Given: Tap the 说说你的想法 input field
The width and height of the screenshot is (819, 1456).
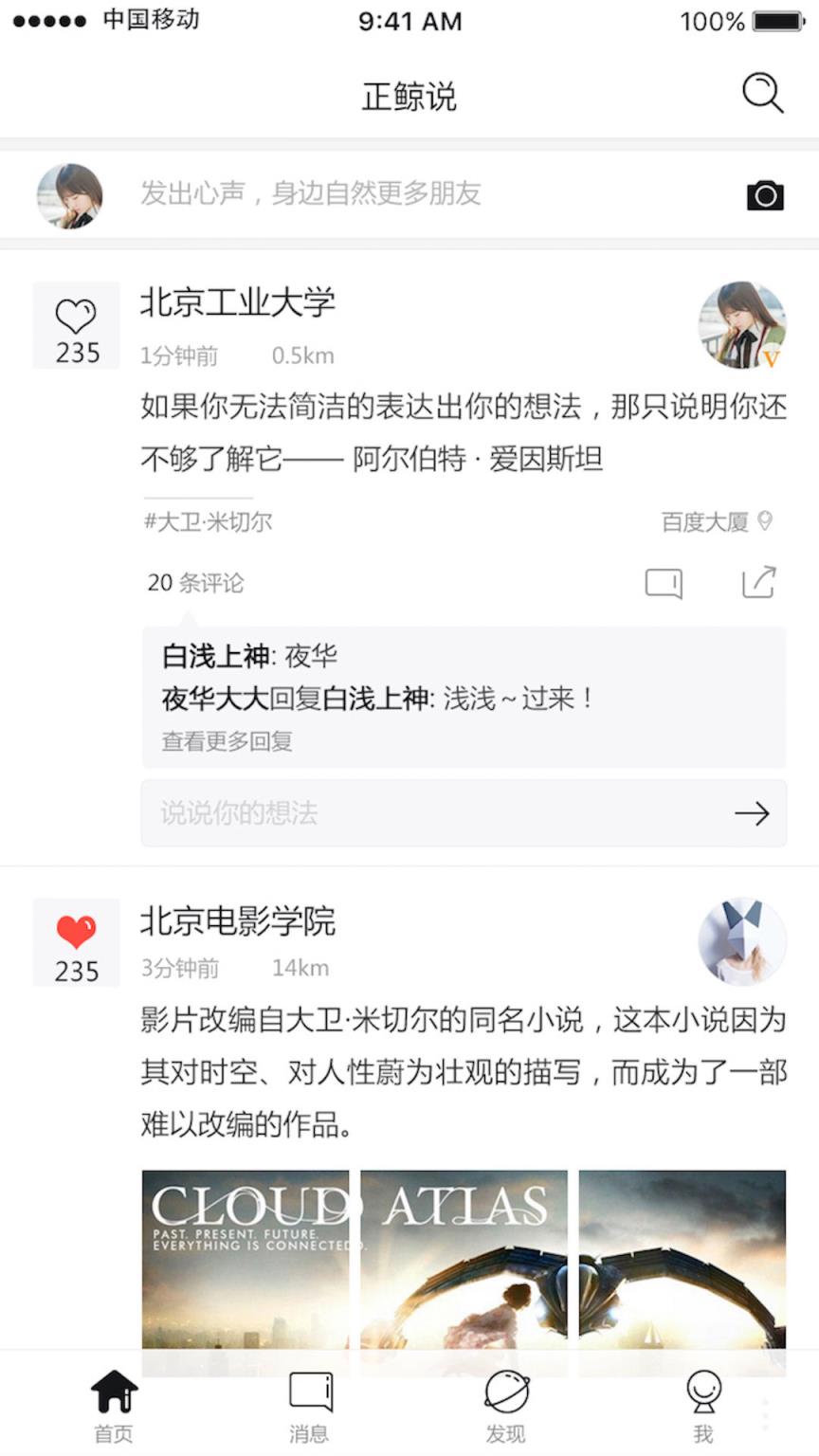Looking at the screenshot, I should (x=379, y=813).
